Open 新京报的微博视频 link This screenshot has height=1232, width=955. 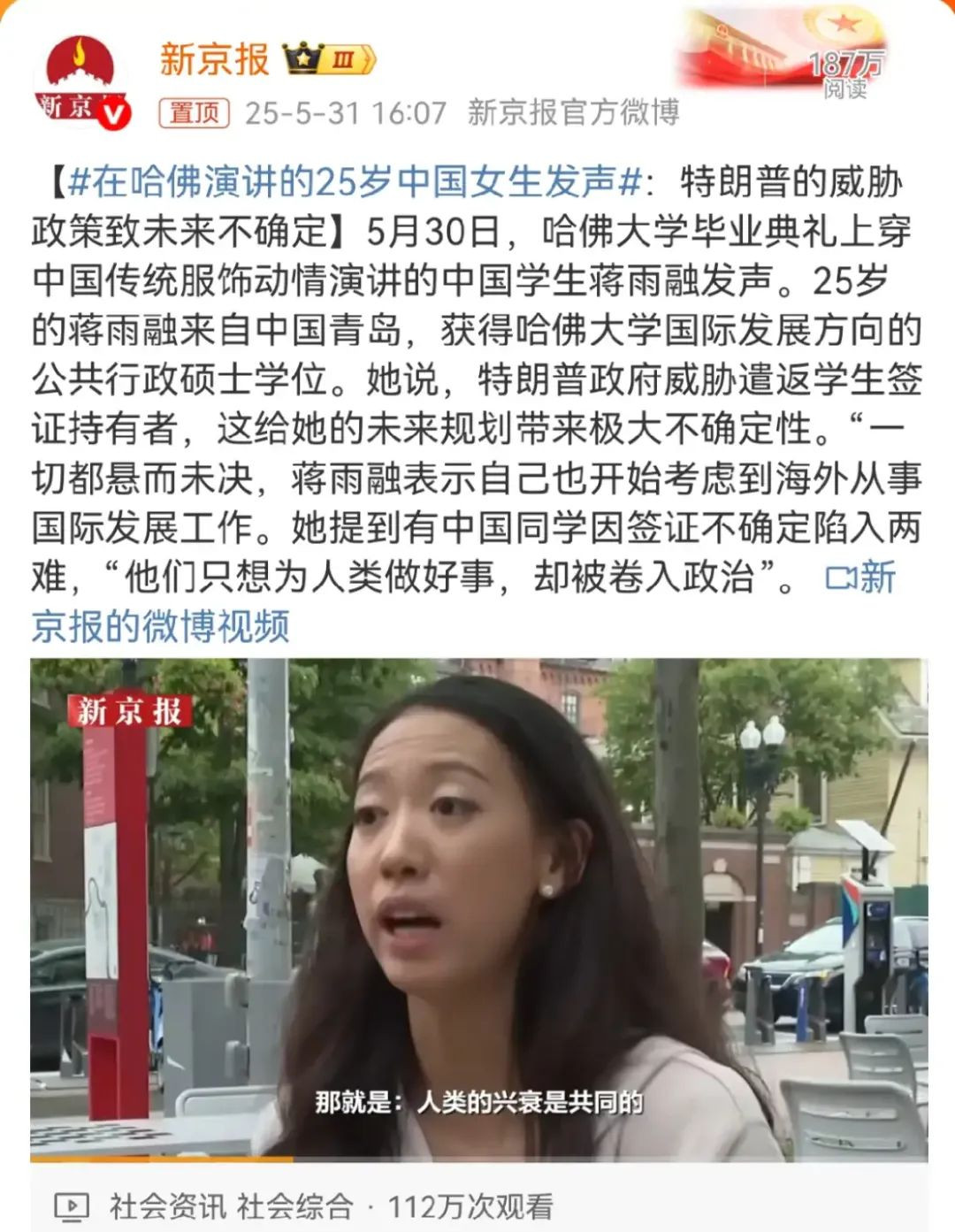click(x=159, y=625)
